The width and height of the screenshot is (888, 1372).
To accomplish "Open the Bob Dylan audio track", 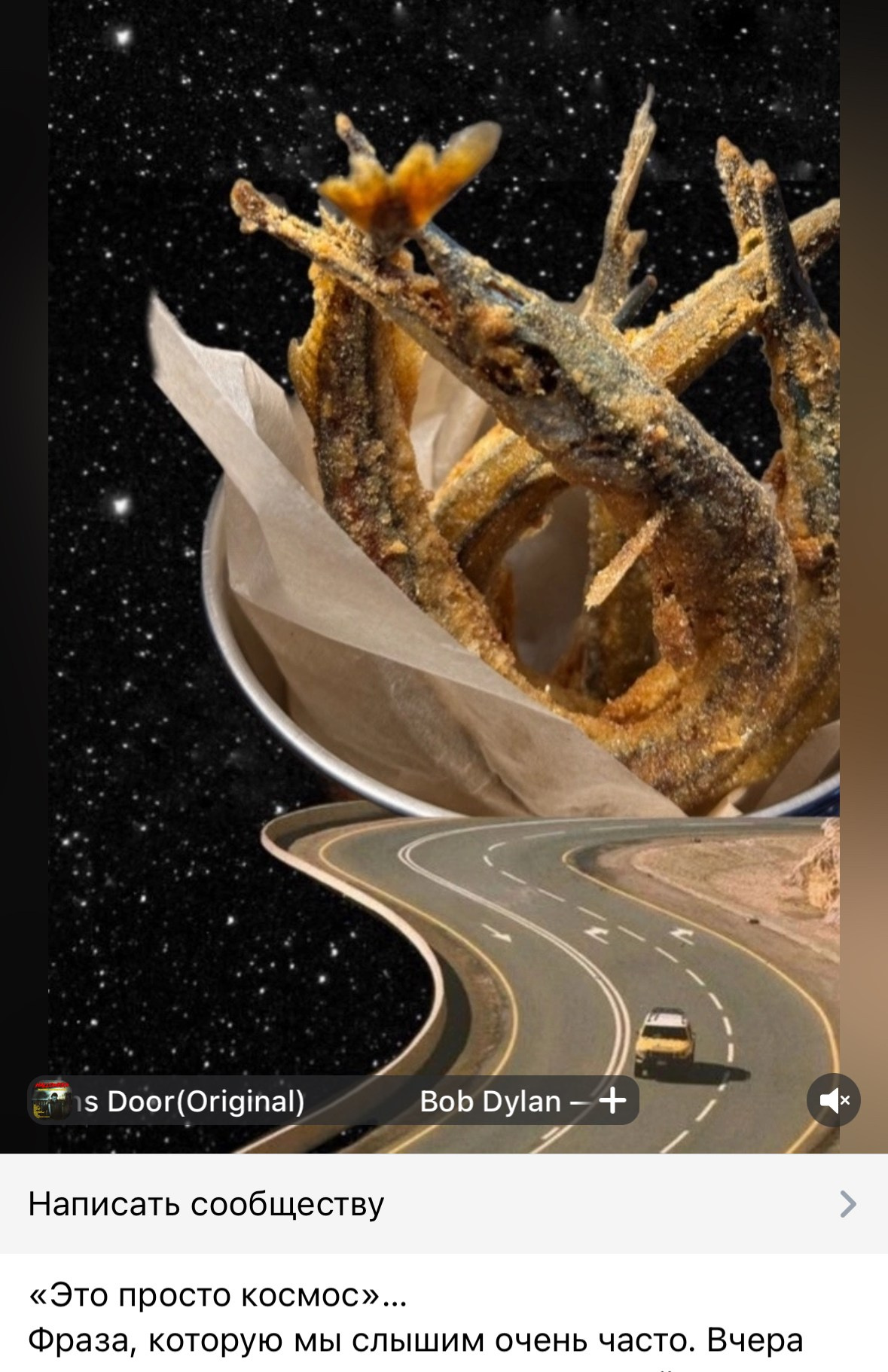I will [301, 1101].
